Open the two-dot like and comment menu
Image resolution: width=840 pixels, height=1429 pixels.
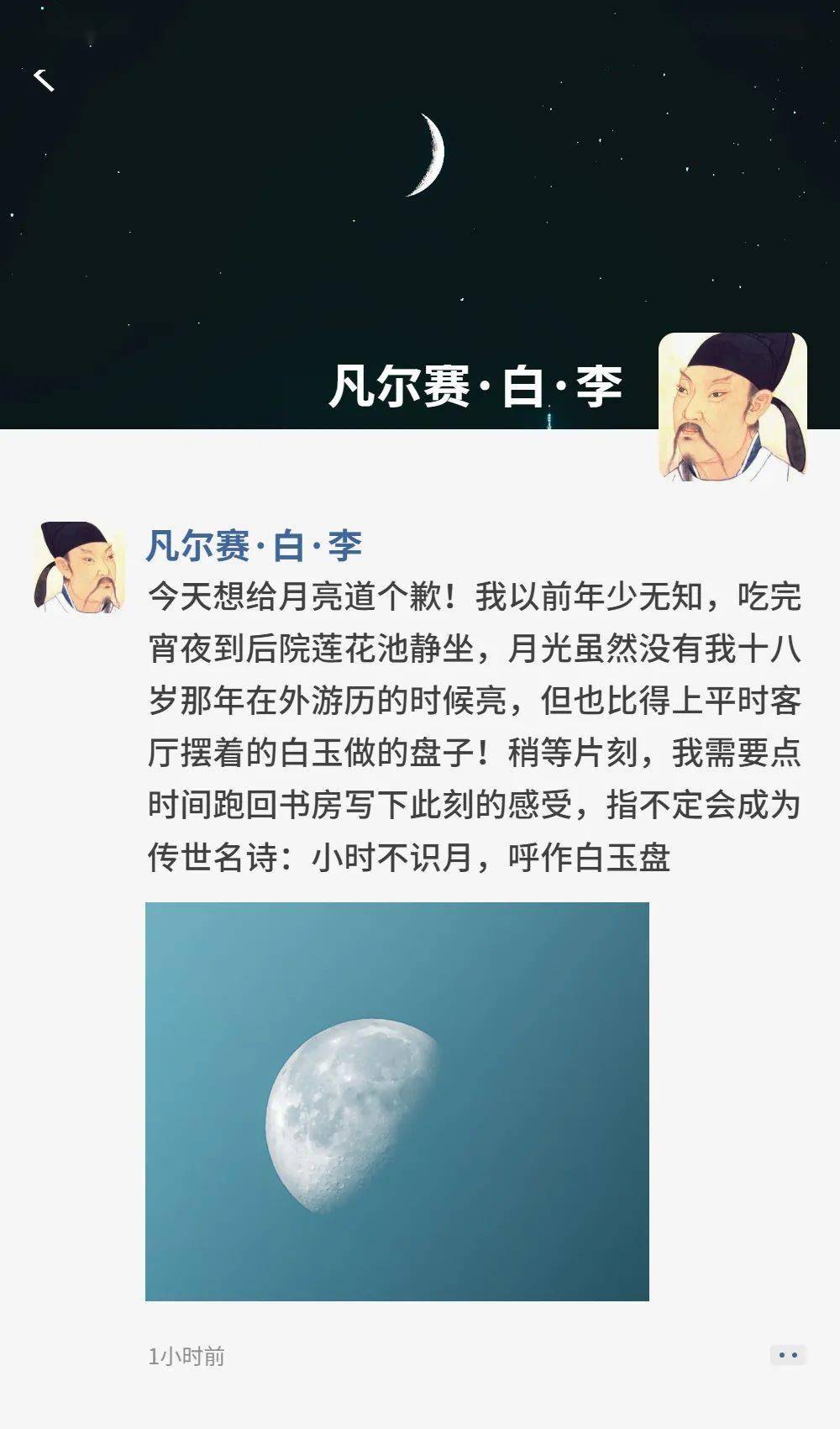coord(788,1355)
